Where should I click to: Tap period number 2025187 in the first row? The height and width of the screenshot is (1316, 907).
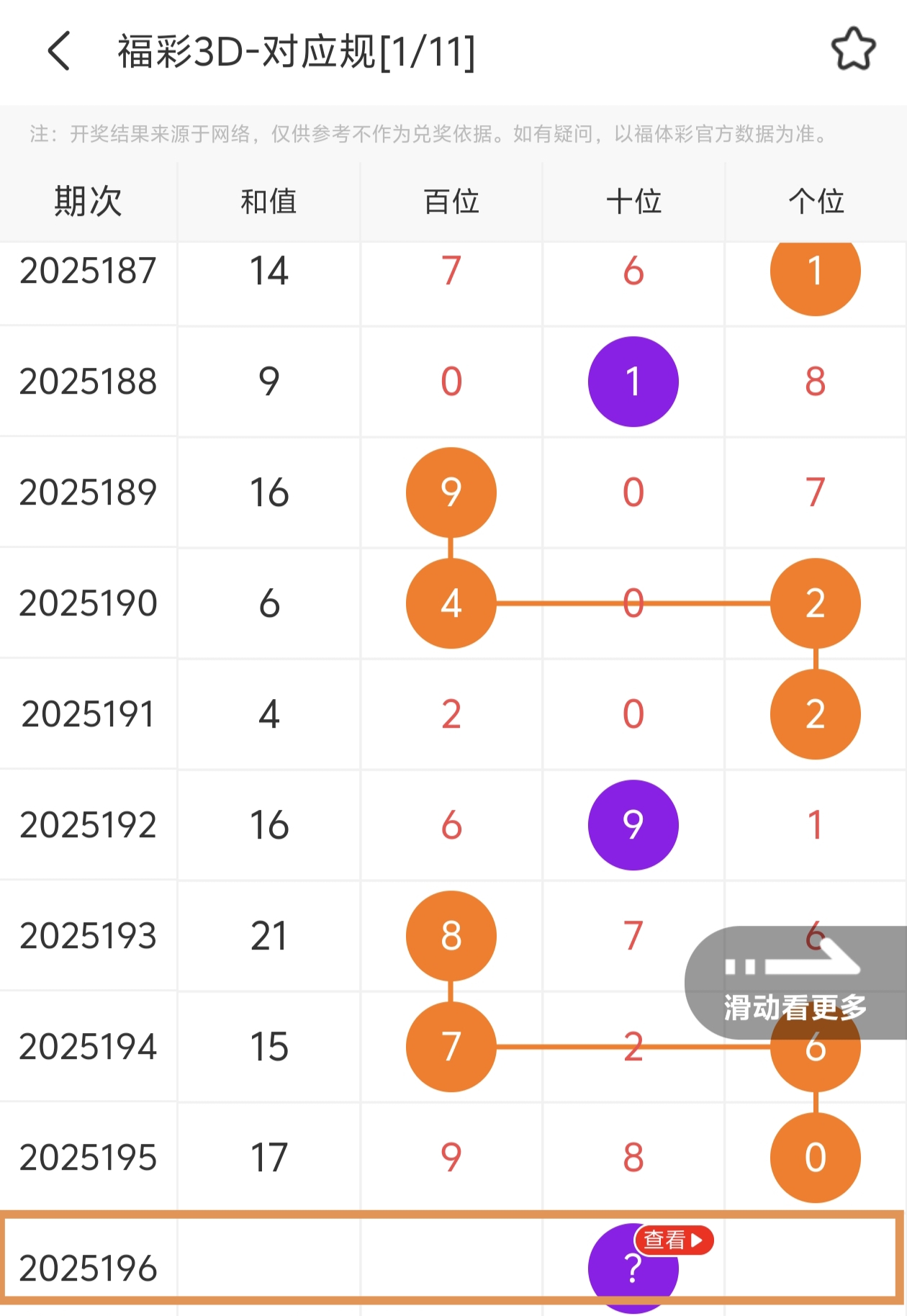pos(89,271)
